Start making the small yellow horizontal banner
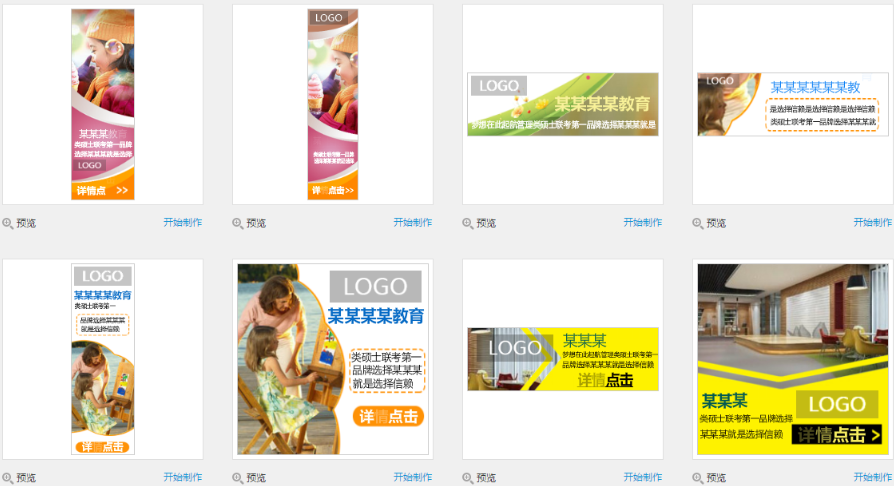Viewport: 894px width, 486px height. [x=643, y=478]
